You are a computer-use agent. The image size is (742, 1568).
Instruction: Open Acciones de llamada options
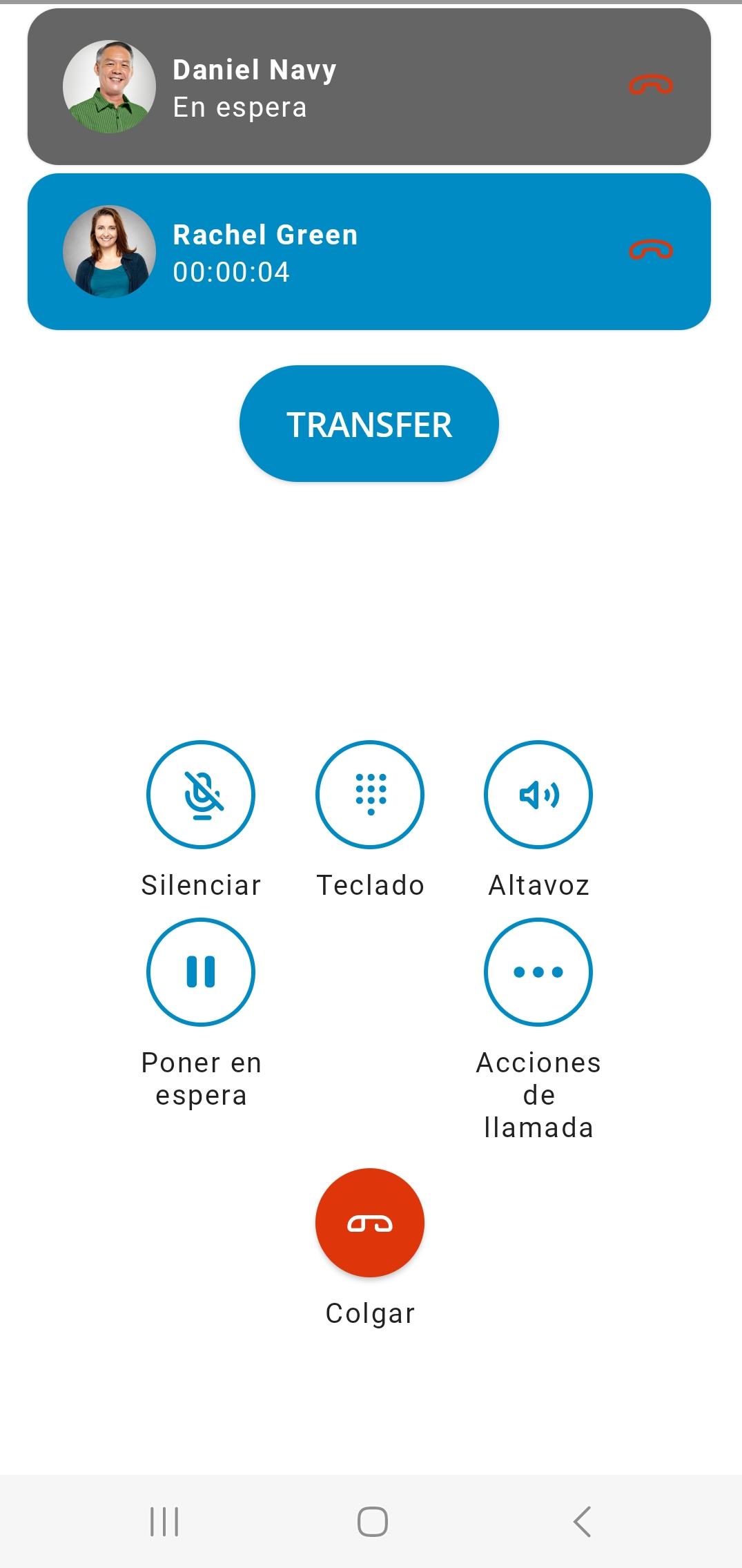tap(538, 972)
